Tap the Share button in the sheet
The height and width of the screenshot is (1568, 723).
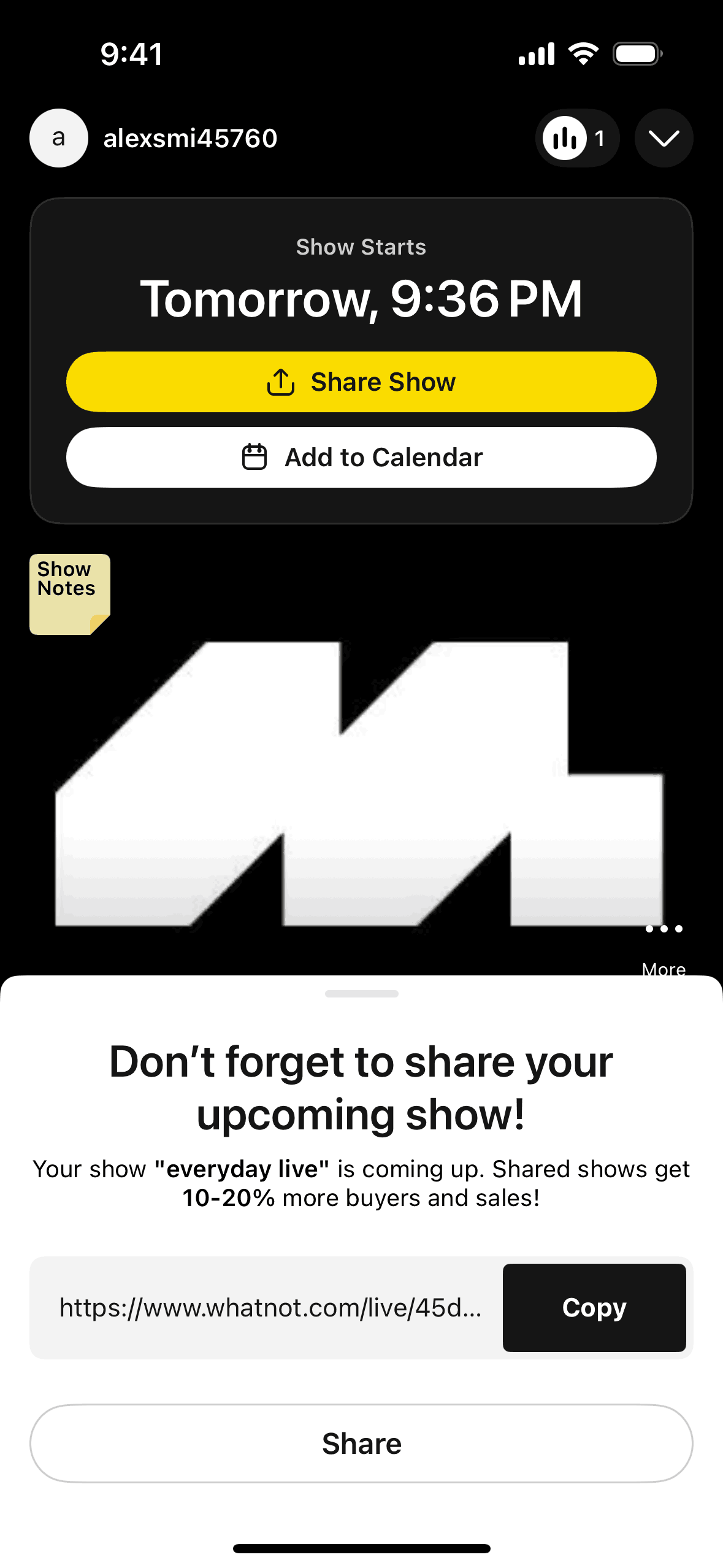[x=361, y=1443]
